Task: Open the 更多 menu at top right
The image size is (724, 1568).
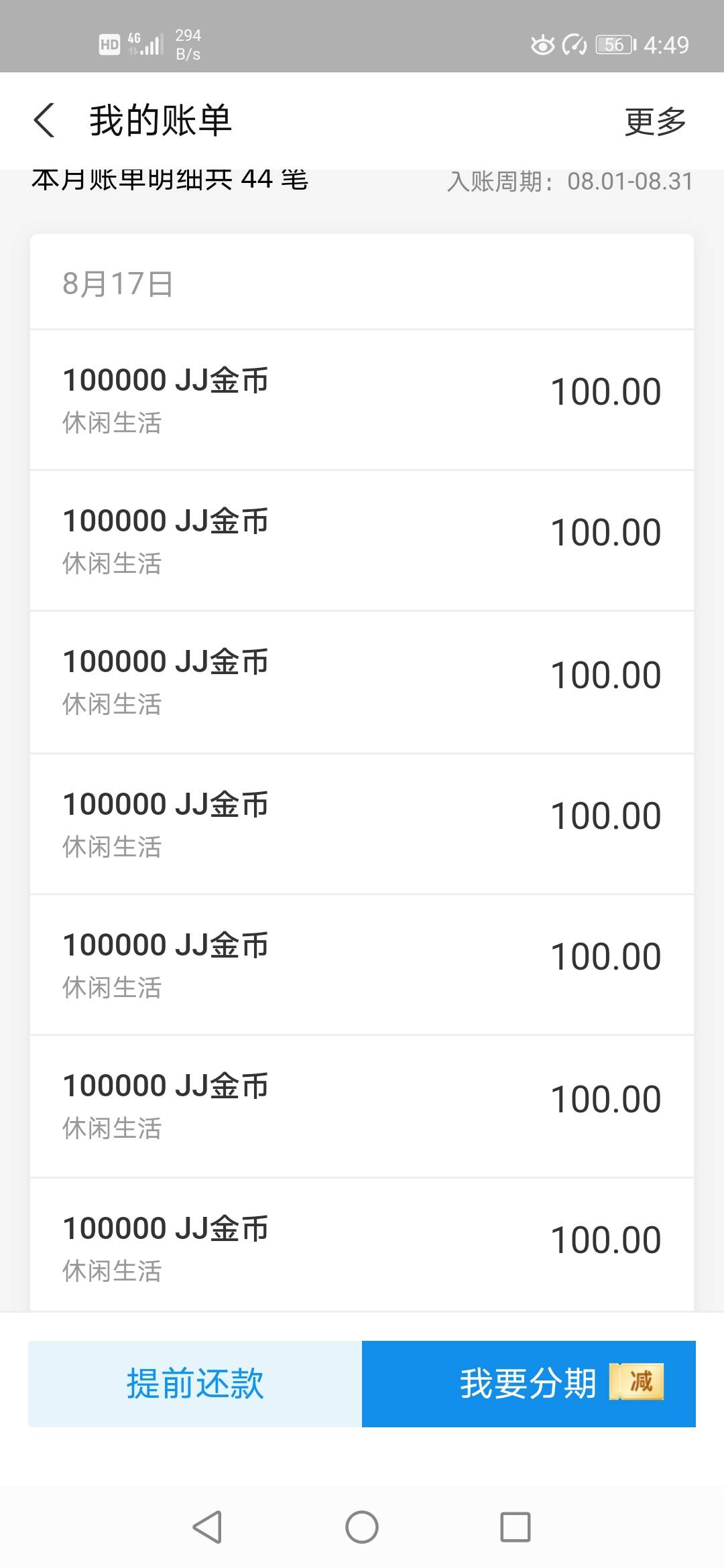Action: 655,121
